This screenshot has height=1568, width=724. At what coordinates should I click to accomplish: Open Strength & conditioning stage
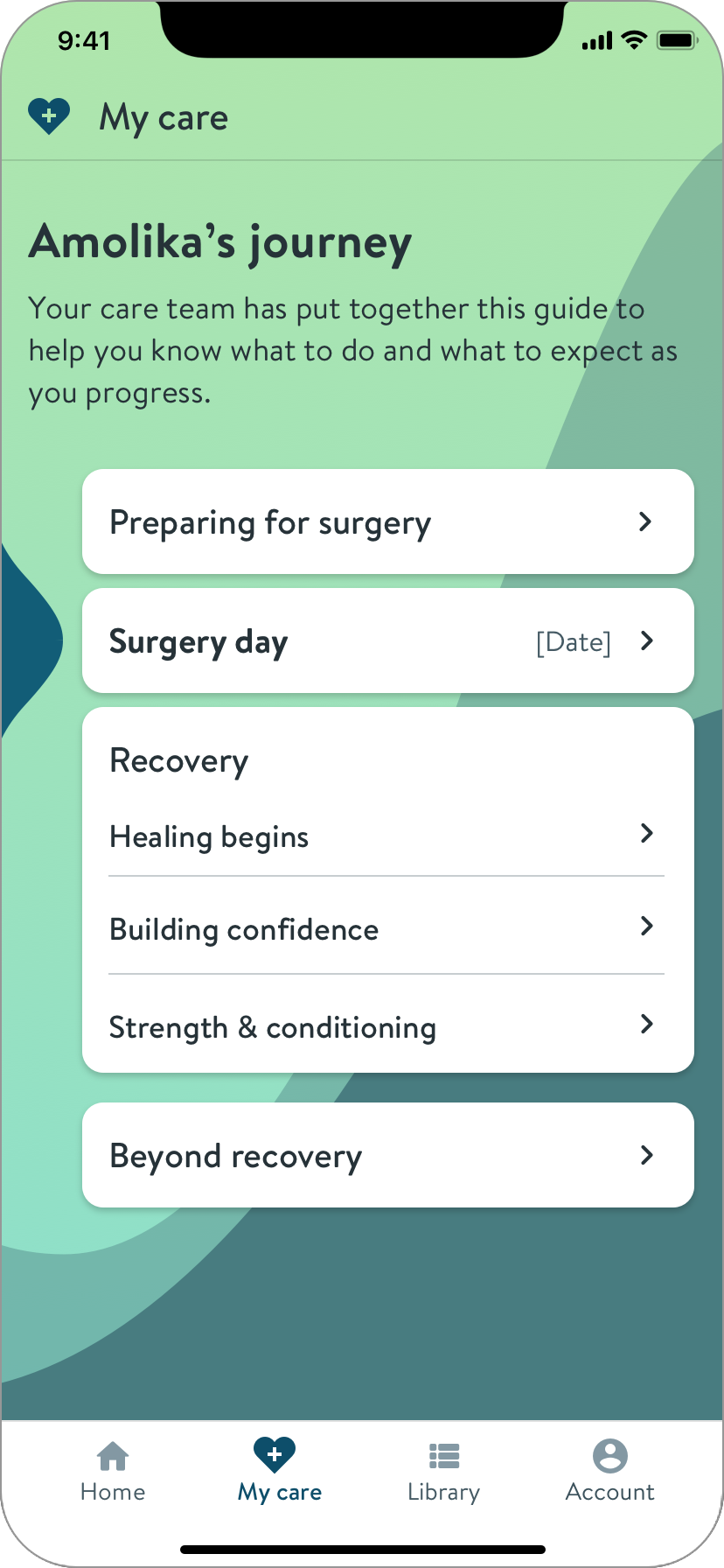coord(386,1026)
